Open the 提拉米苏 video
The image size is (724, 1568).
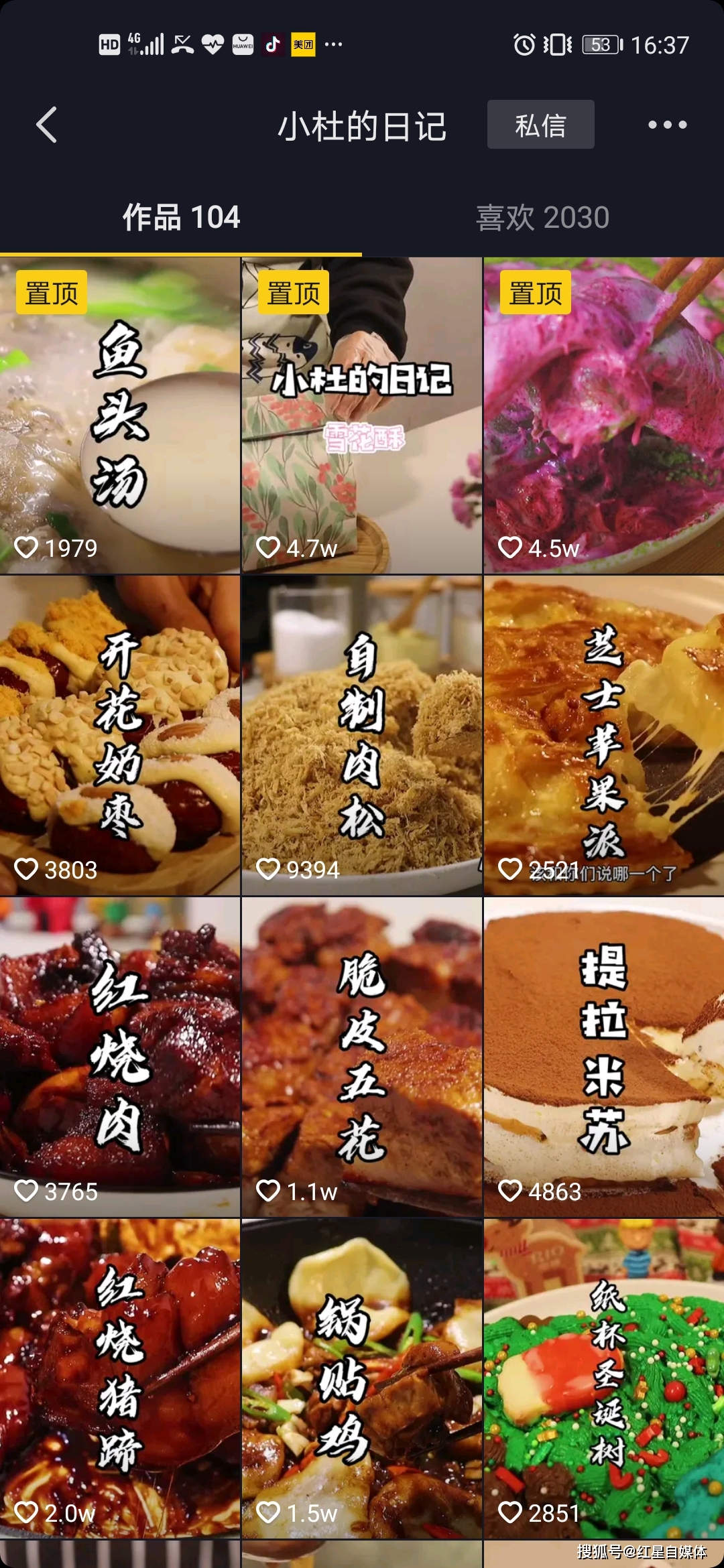pyautogui.click(x=603, y=1057)
